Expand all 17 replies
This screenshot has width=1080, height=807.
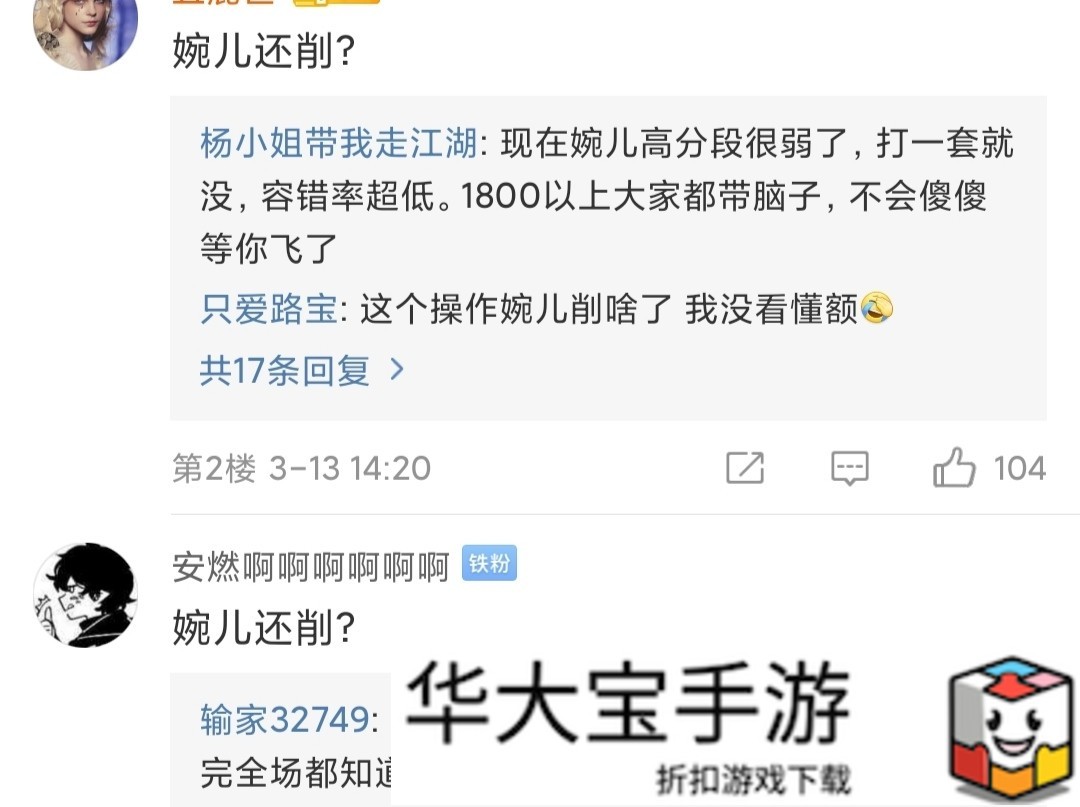click(x=301, y=371)
